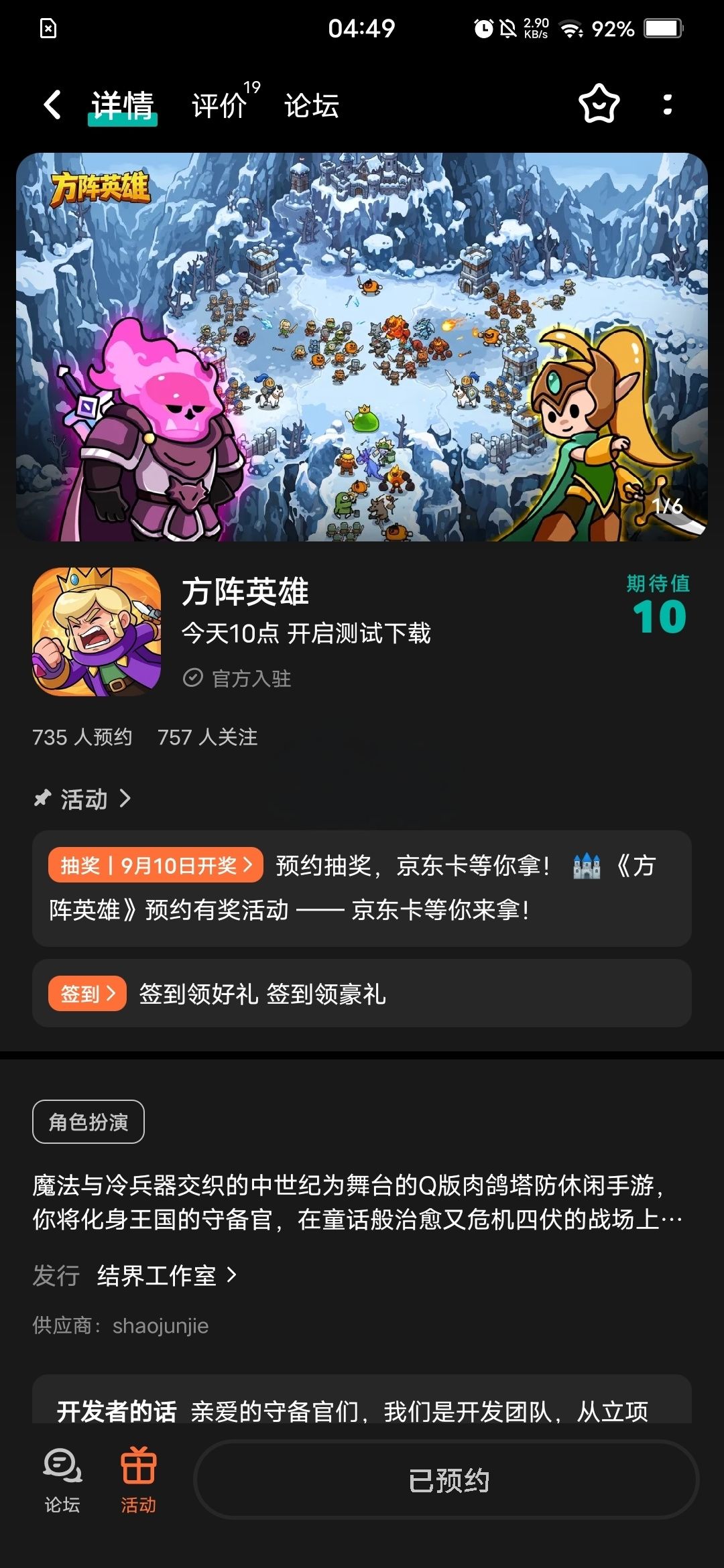Open the 抽奖 9月10日开奖 event card
The image size is (724, 1568).
[362, 889]
